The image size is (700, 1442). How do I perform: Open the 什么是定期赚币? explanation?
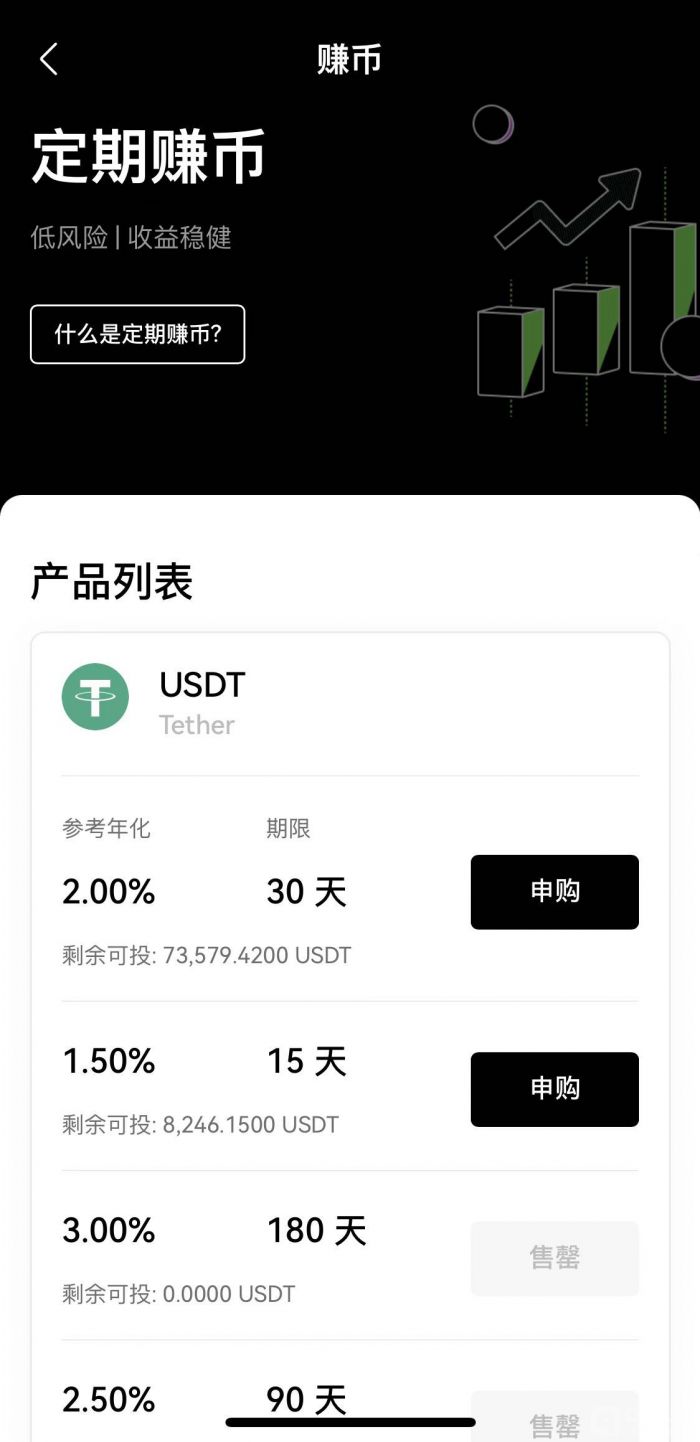(x=138, y=334)
